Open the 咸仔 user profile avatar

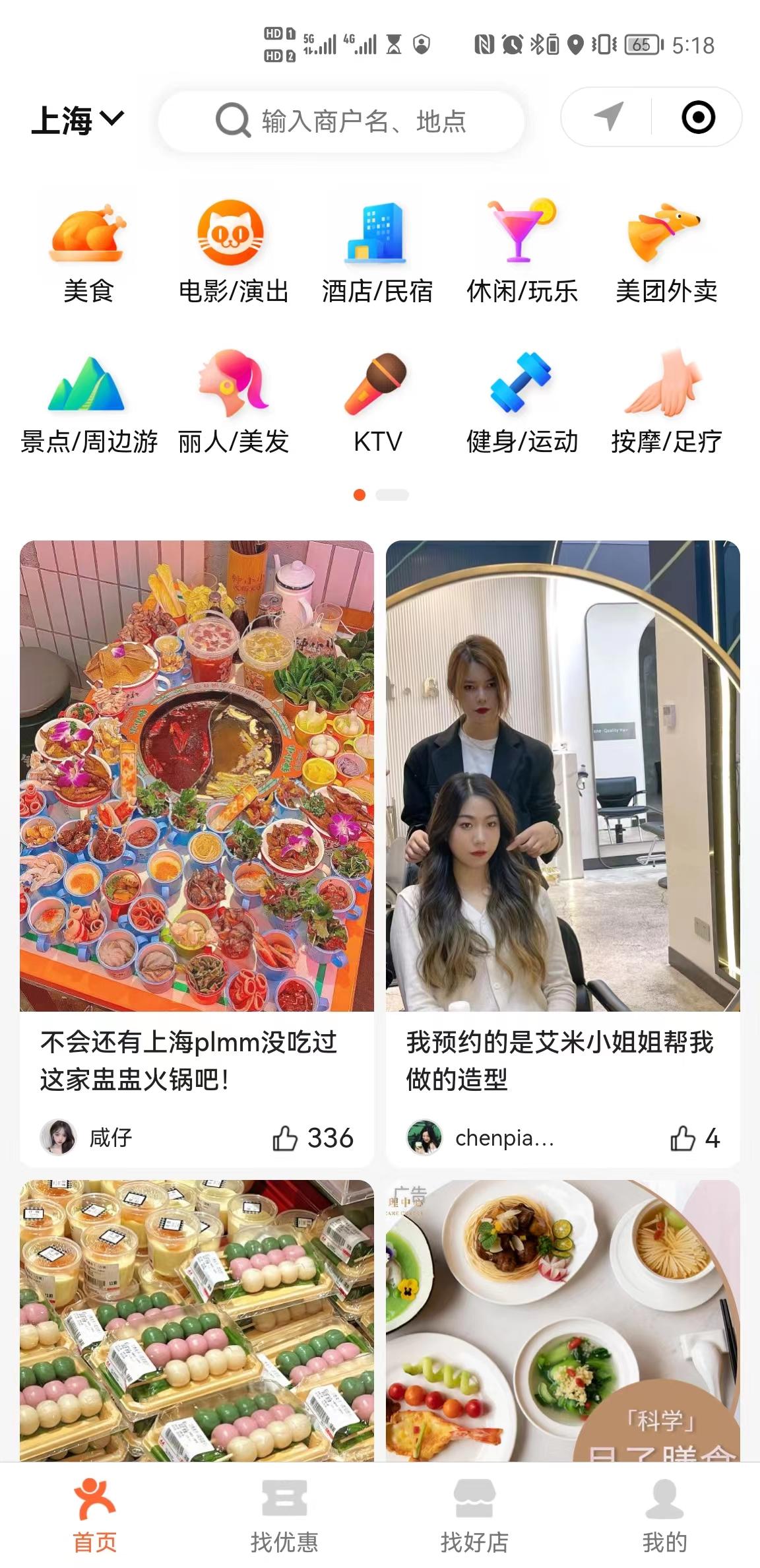pos(58,1136)
